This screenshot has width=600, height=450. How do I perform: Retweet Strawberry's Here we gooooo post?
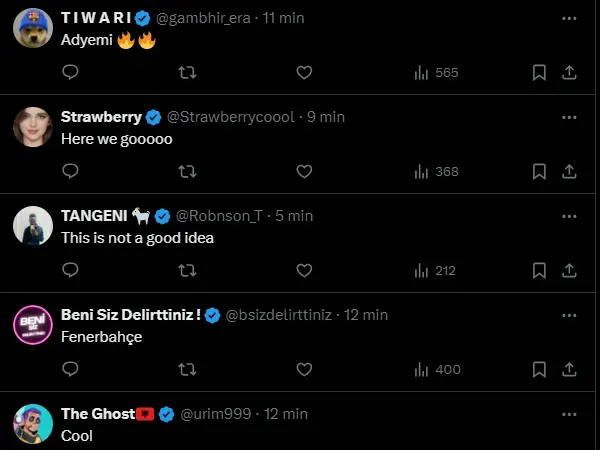pyautogui.click(x=187, y=171)
